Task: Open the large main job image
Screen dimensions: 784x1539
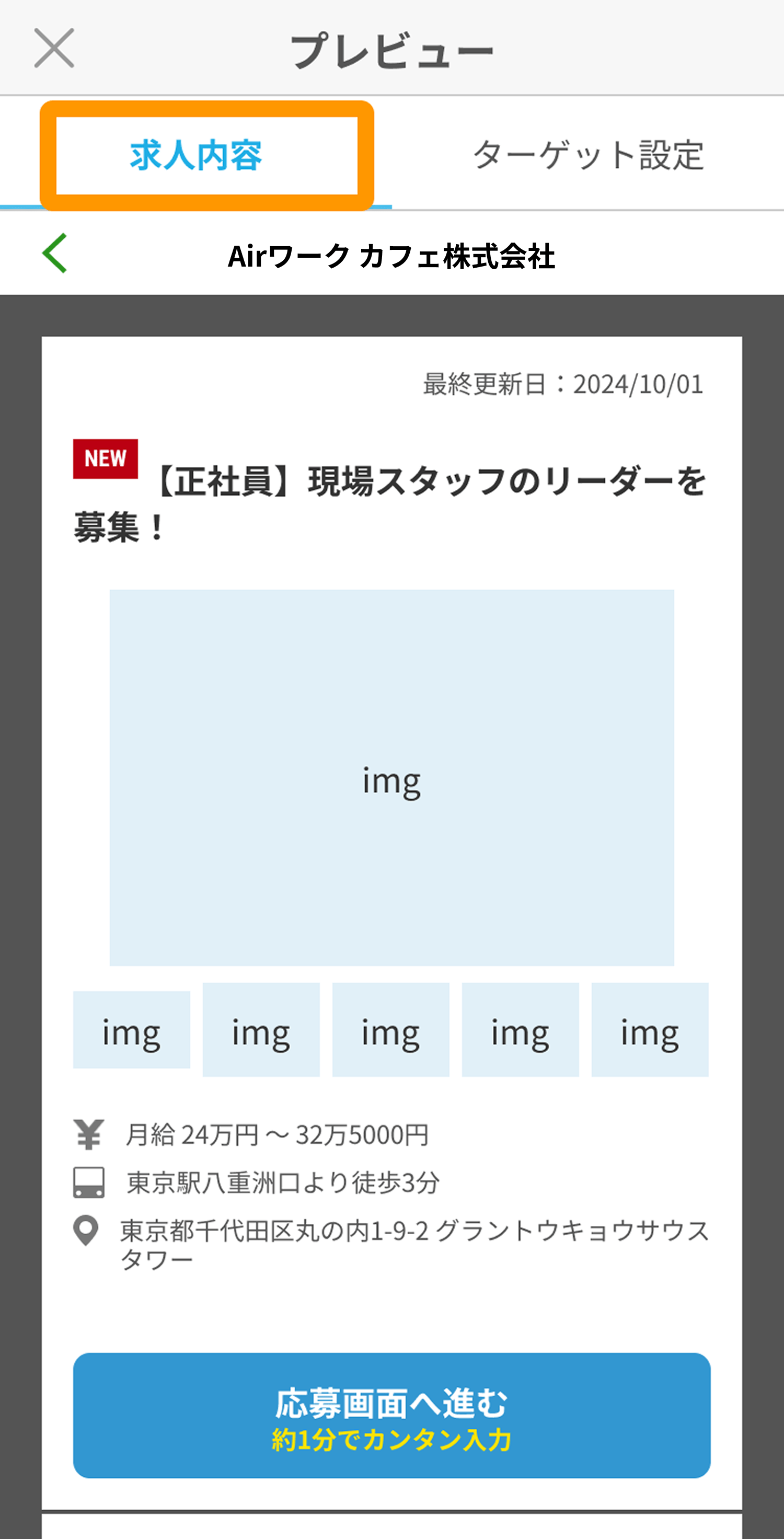Action: (x=392, y=777)
